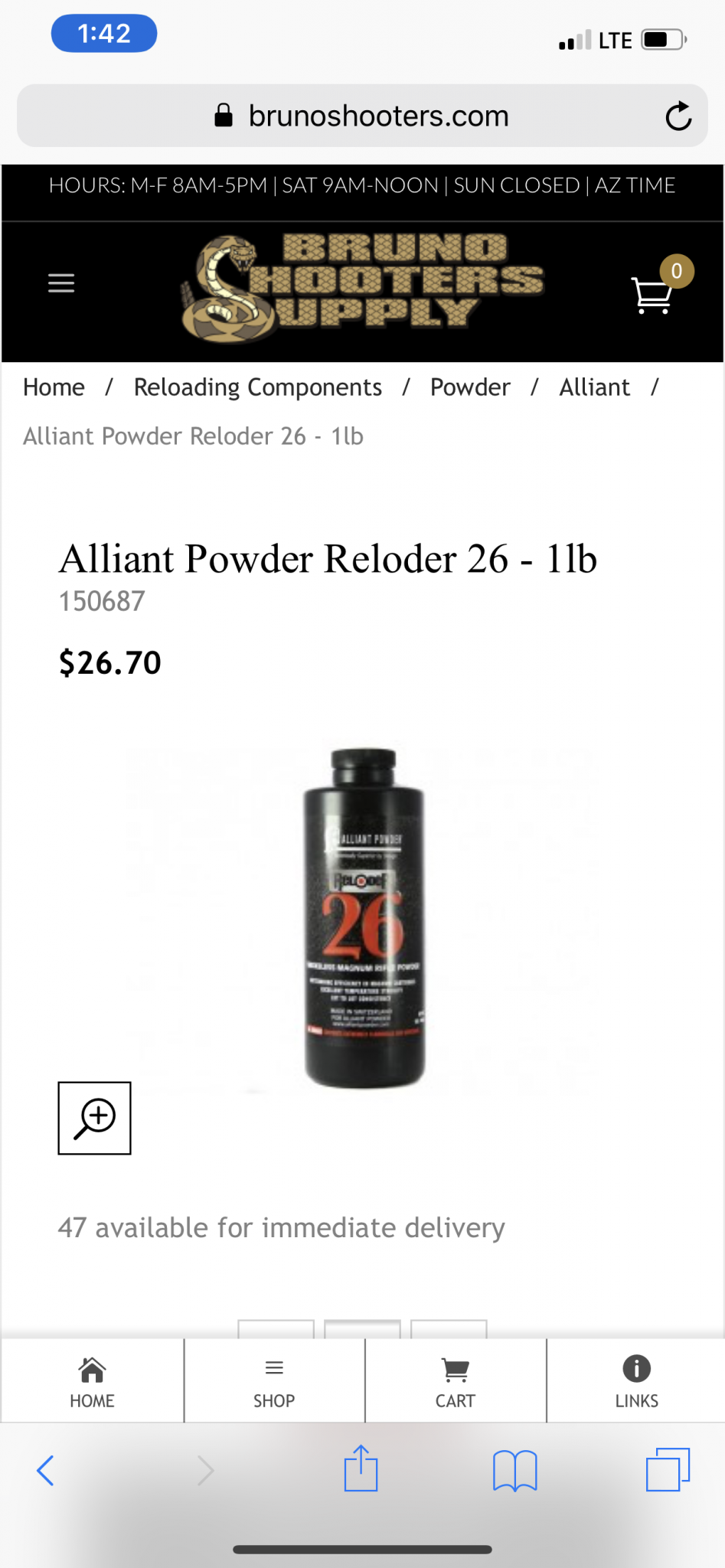Share this page
Screen dimensions: 725x1568
coord(361,1468)
